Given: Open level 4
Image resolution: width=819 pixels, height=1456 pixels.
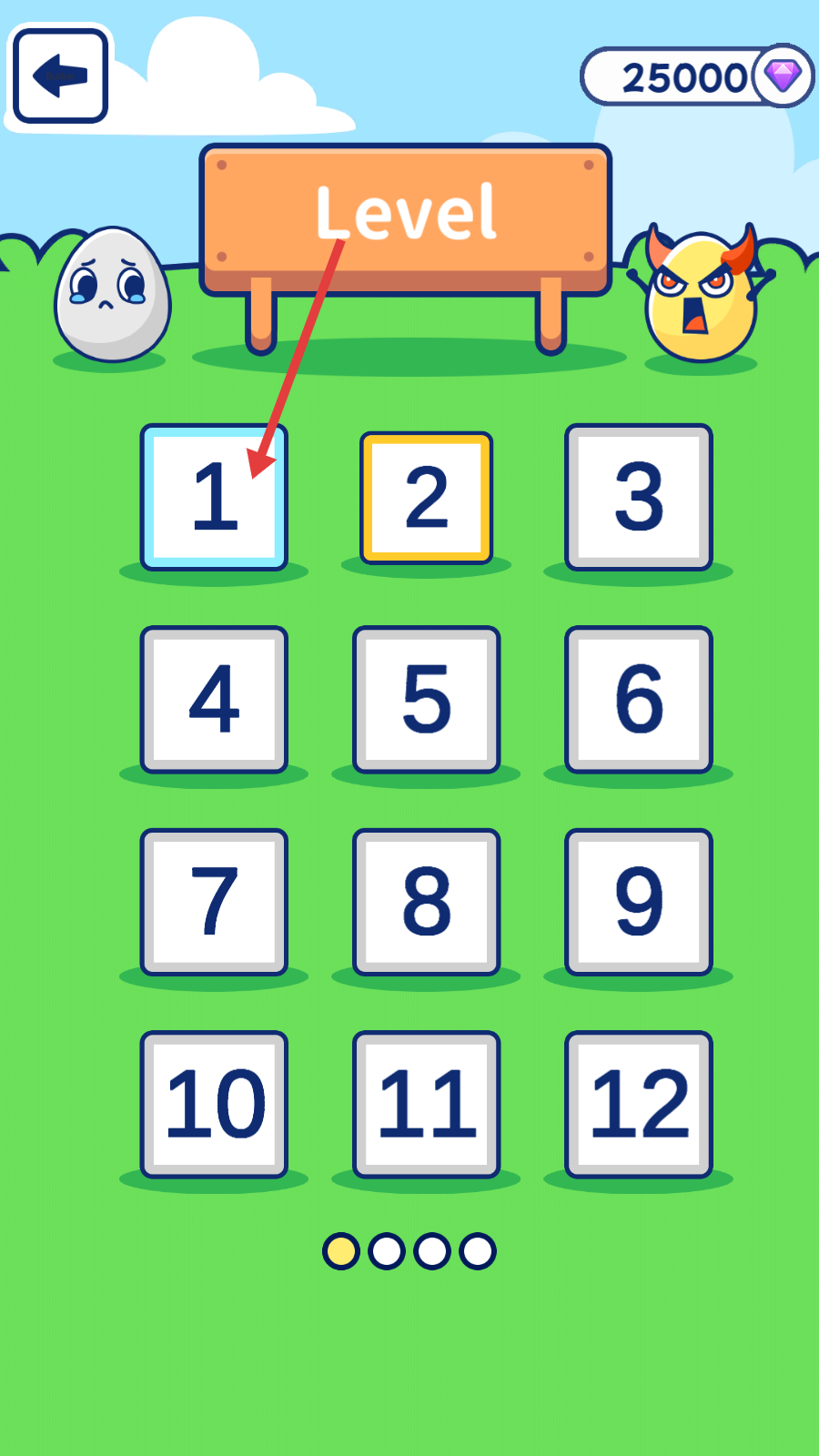Looking at the screenshot, I should [214, 700].
